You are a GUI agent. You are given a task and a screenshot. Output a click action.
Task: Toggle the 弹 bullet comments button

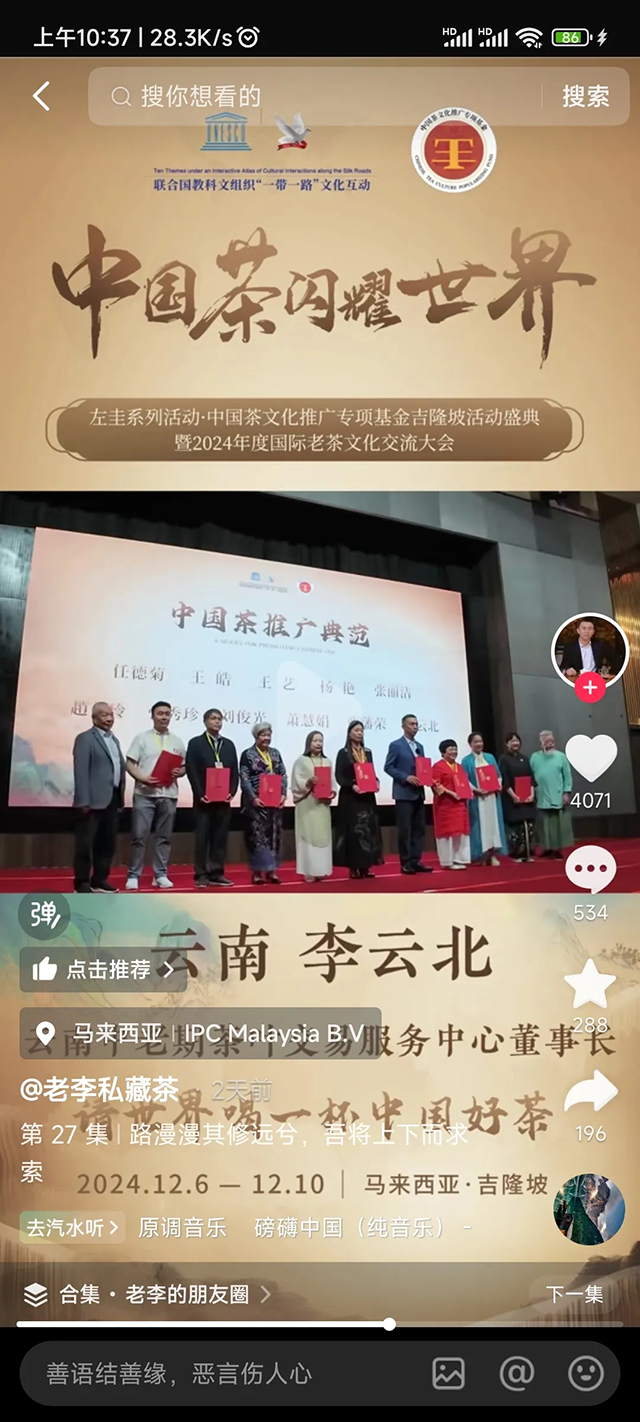tap(45, 915)
